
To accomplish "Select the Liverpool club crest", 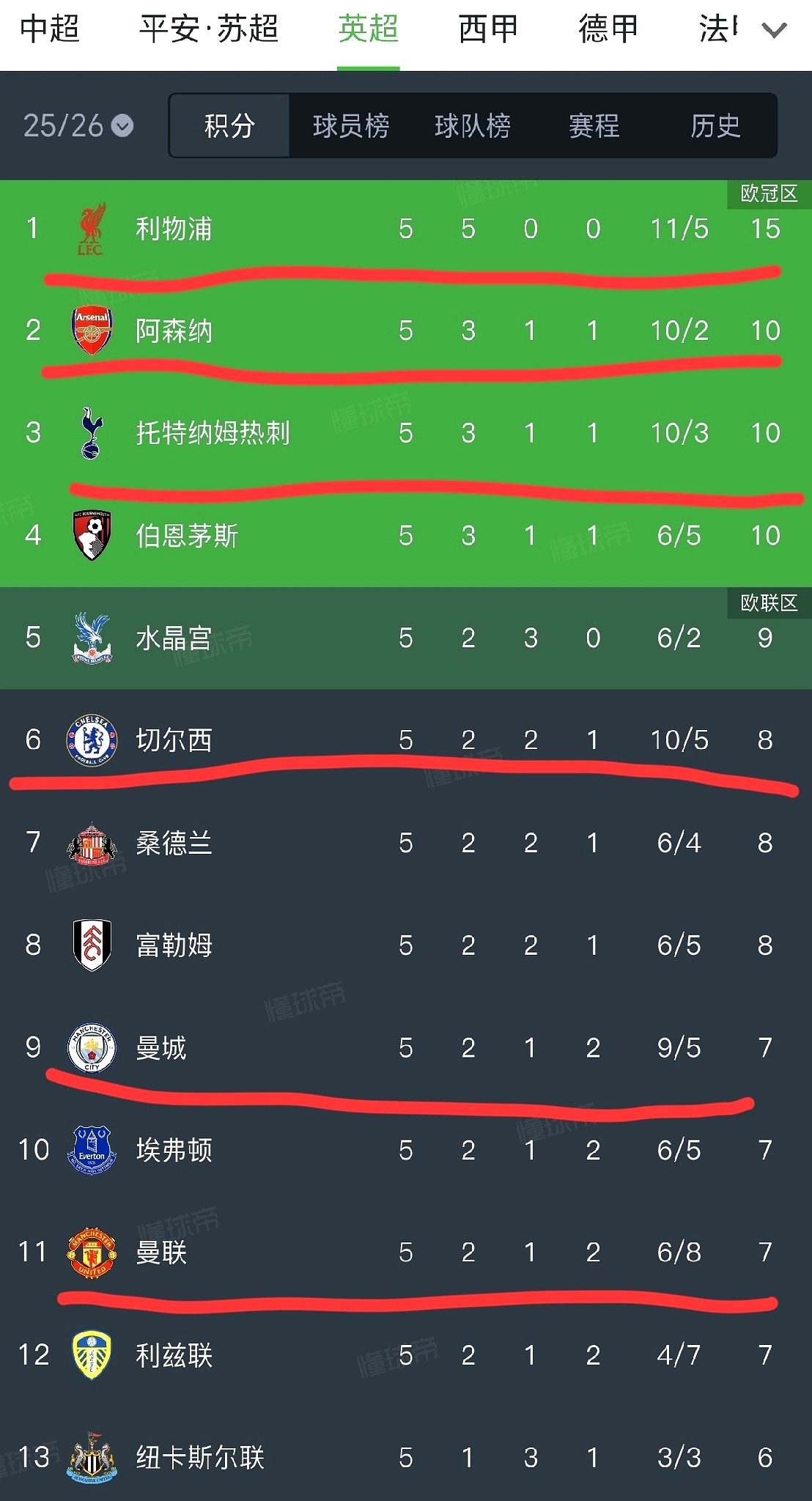I will [91, 228].
